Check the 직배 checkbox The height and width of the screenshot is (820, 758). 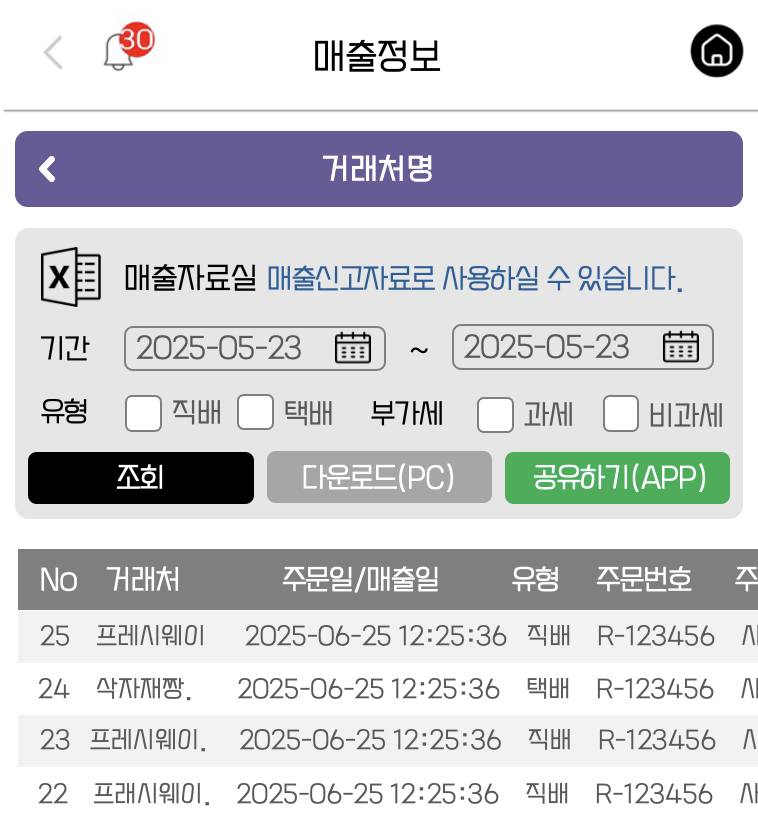click(x=144, y=413)
